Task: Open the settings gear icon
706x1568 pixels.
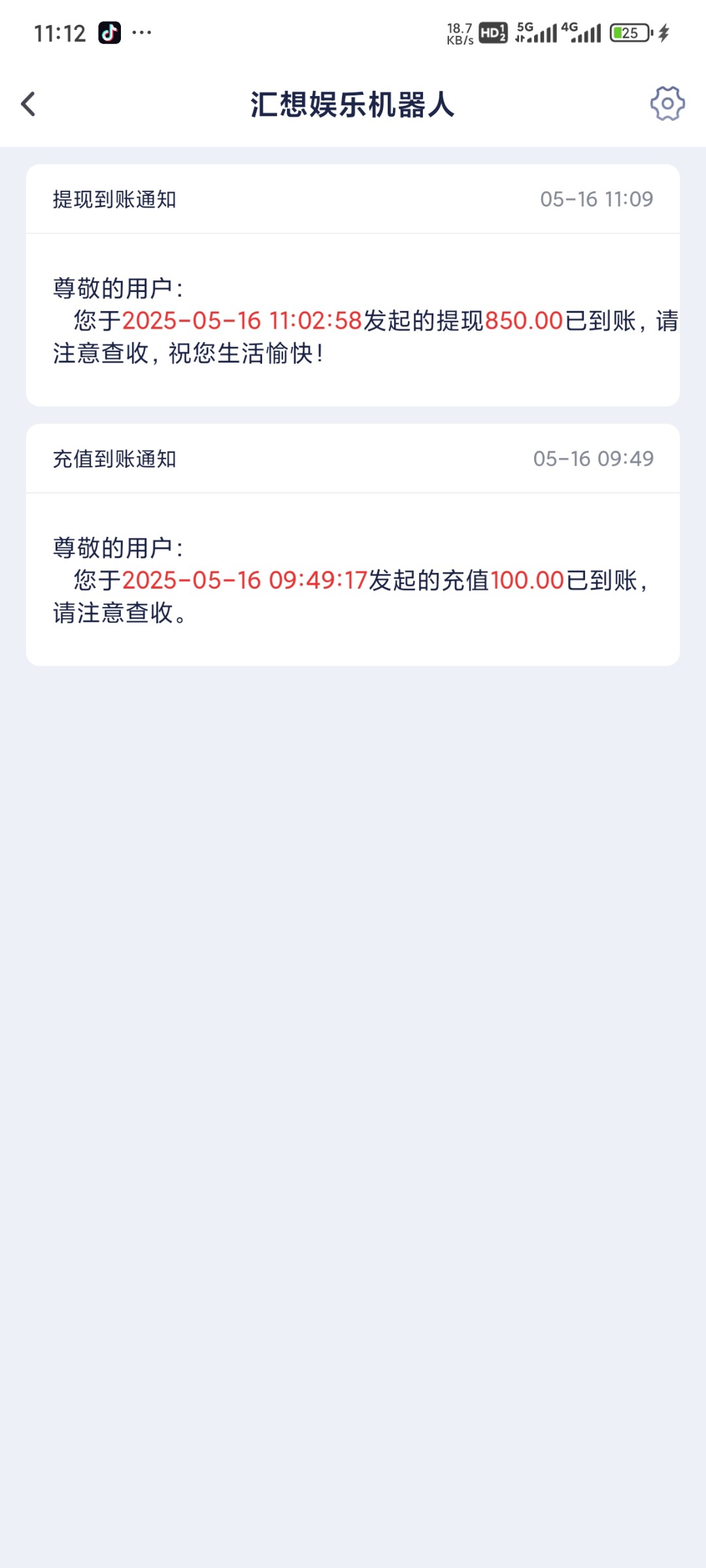Action: pos(667,103)
